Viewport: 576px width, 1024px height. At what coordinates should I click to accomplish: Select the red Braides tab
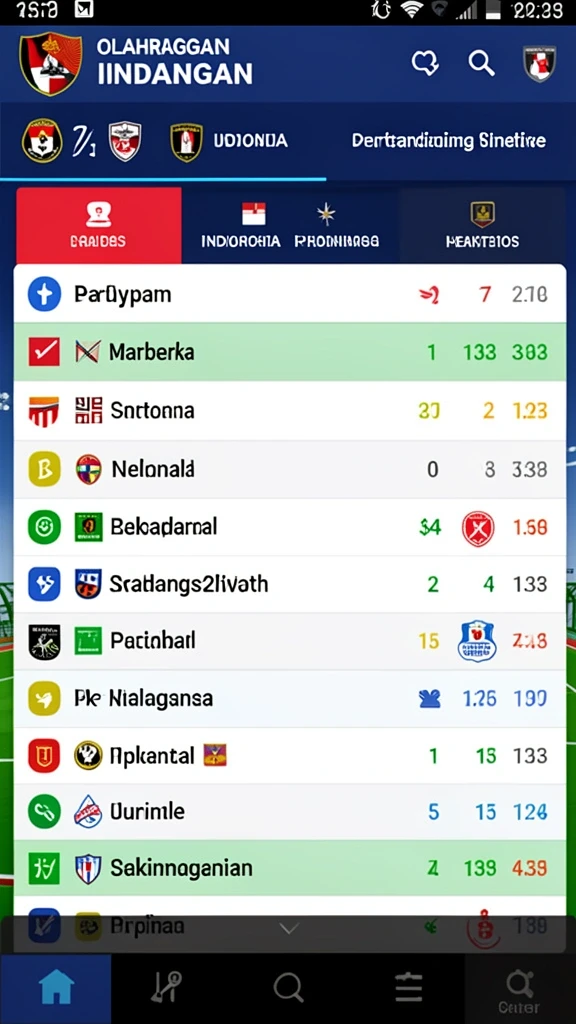99,225
